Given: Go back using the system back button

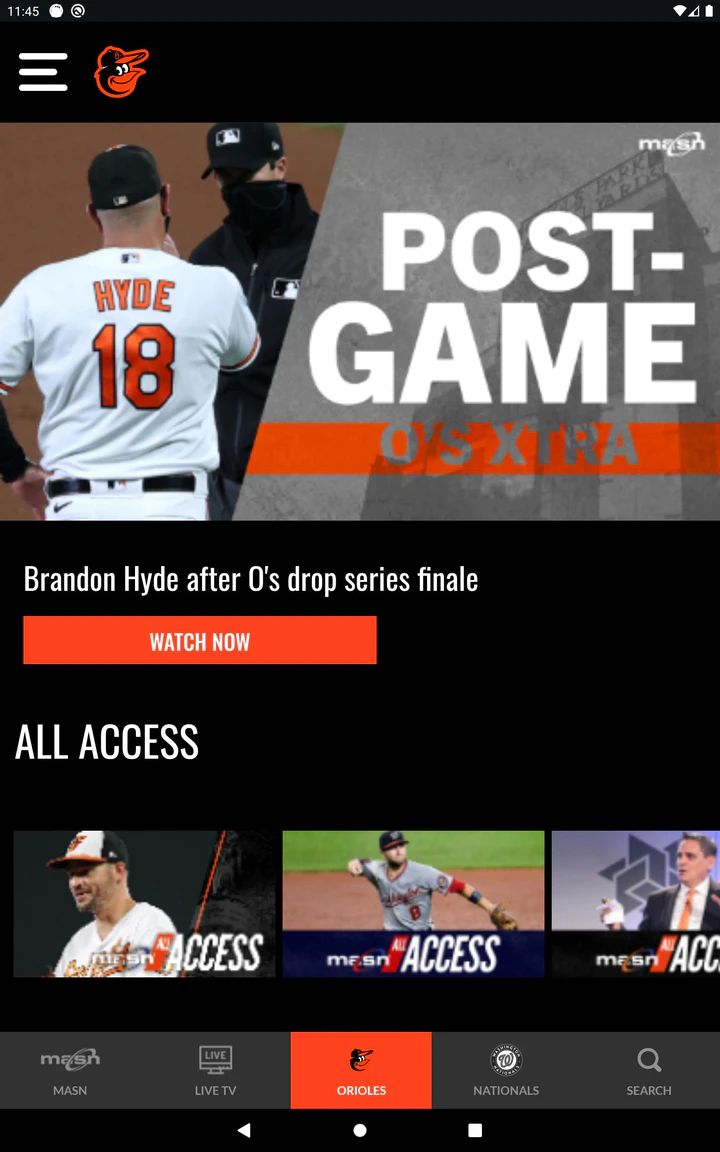Looking at the screenshot, I should [244, 1130].
